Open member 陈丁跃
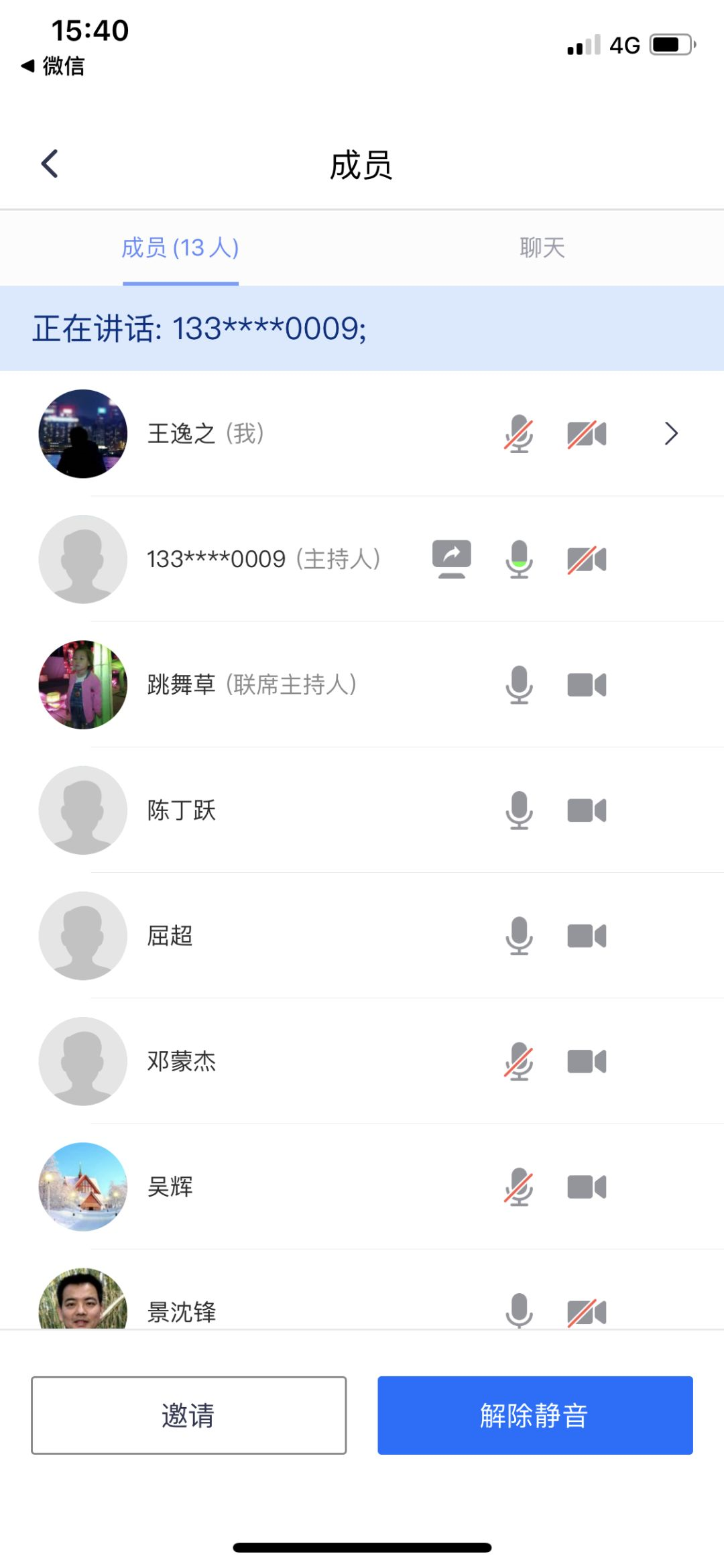Viewport: 724px width, 1568px height. (x=362, y=810)
